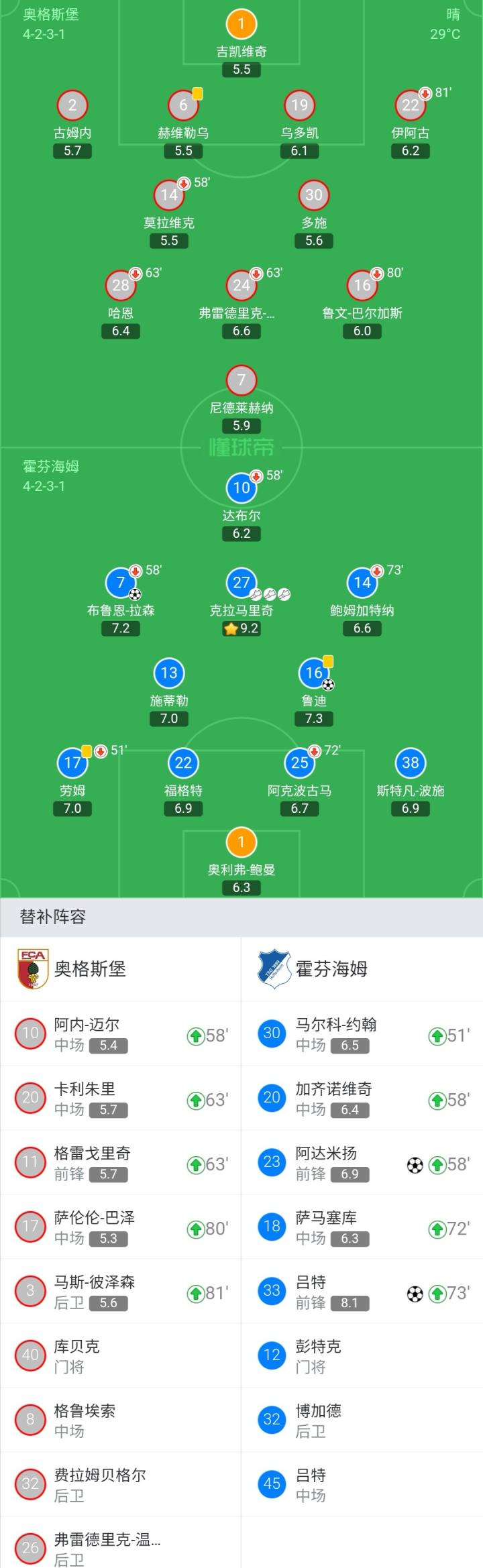Open backup goalkeeper 库贝克's row

(121, 1355)
